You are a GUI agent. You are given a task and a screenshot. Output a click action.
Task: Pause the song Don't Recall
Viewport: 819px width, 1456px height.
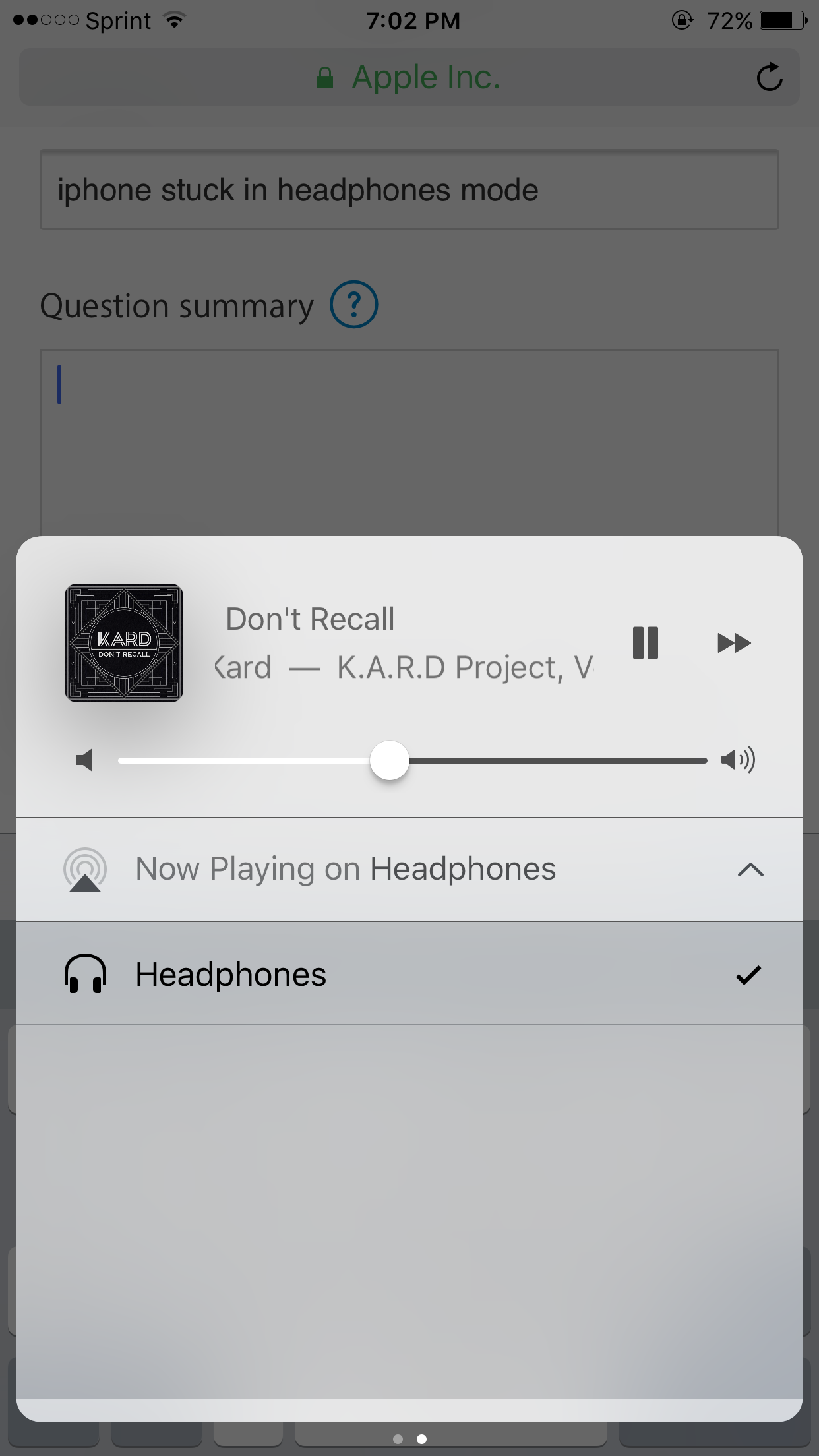coord(645,643)
